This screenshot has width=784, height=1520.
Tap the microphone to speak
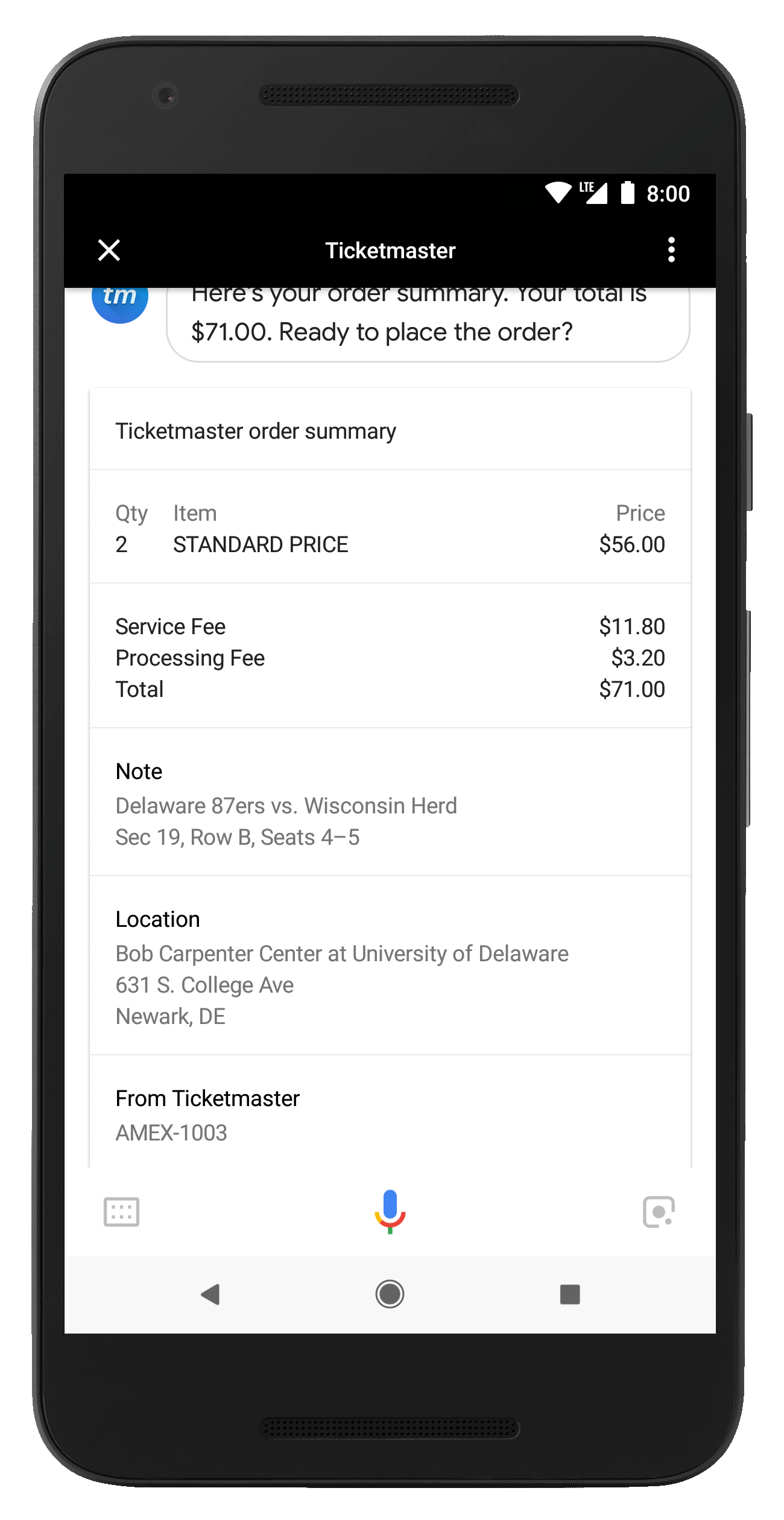(390, 1211)
